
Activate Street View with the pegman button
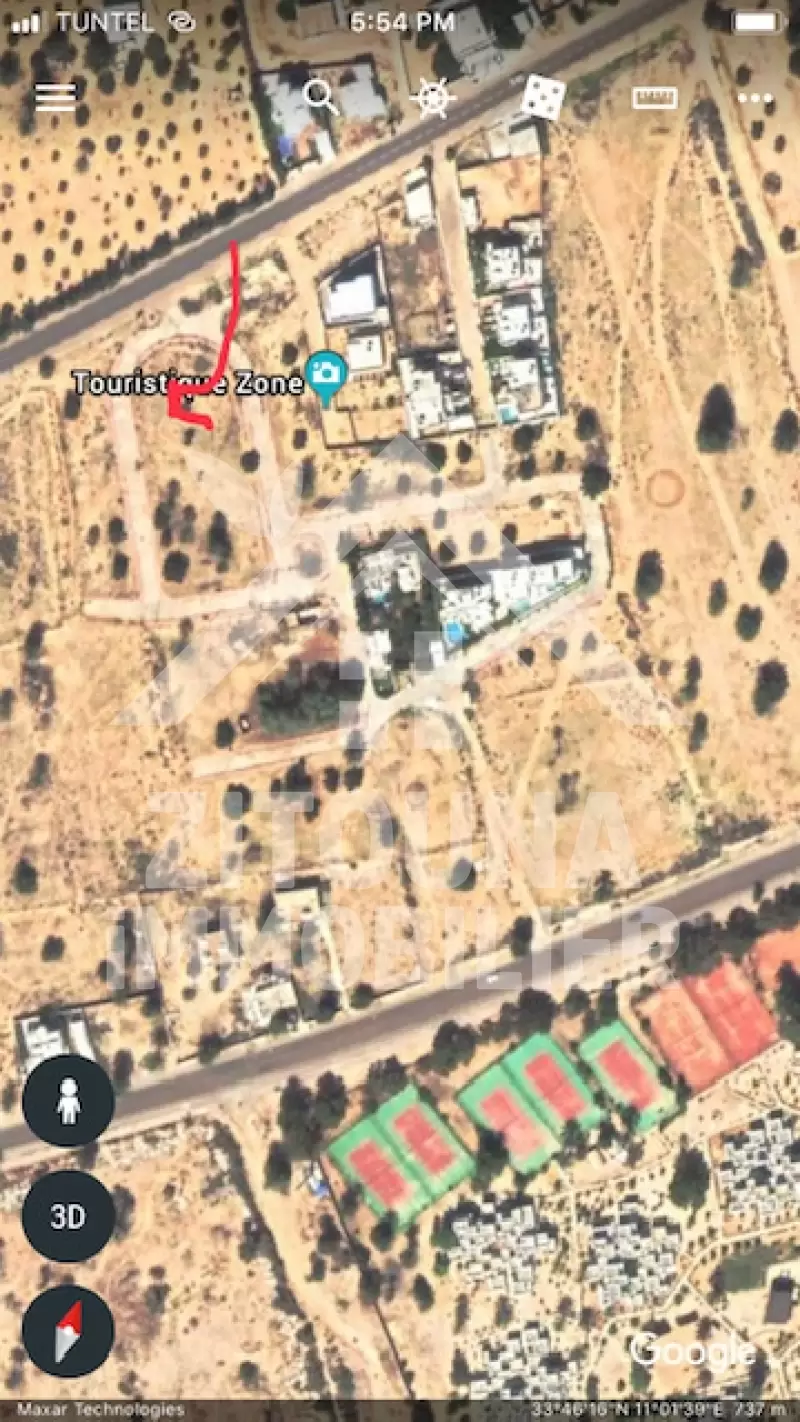pyautogui.click(x=68, y=1100)
